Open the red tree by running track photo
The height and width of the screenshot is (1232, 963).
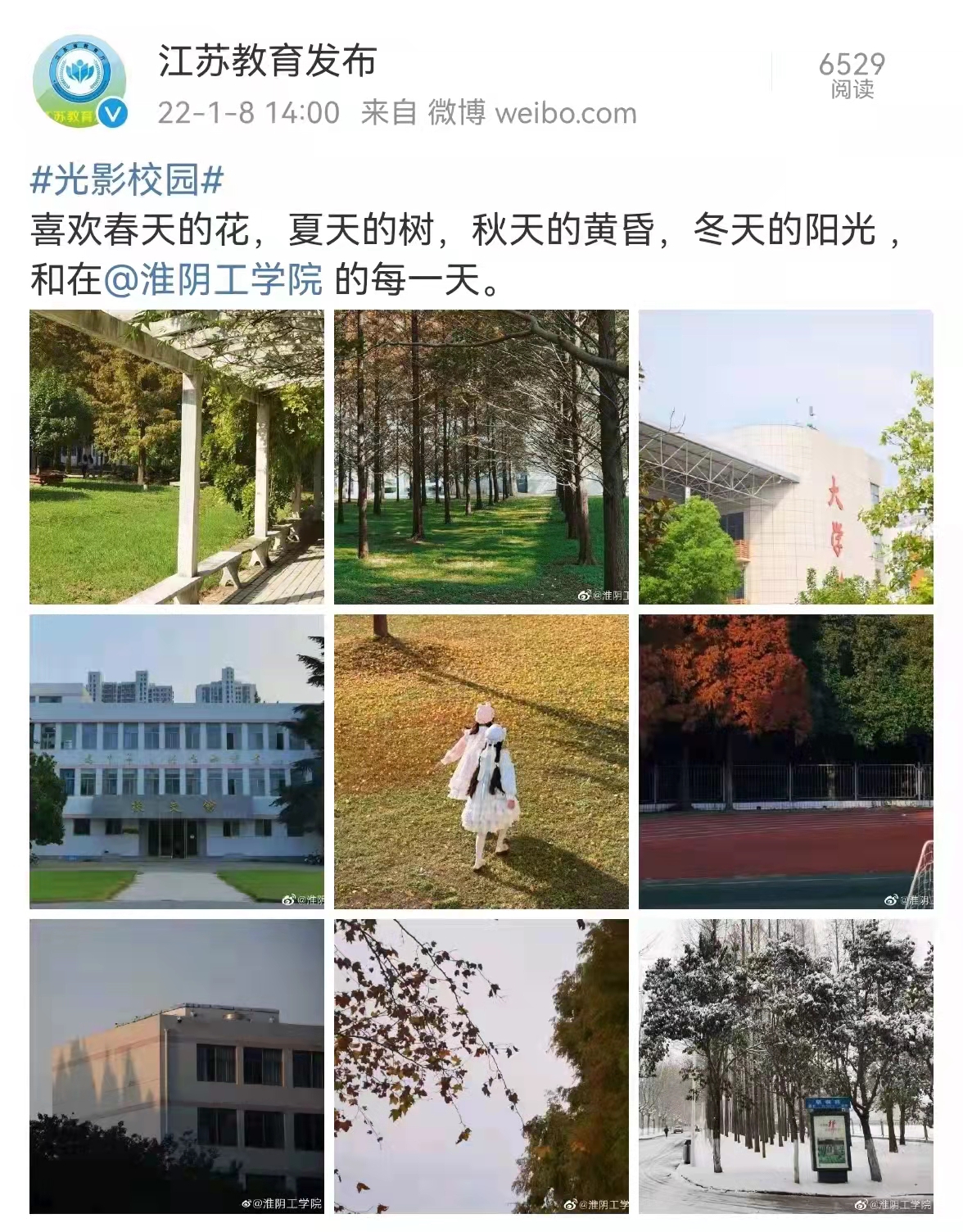(785, 762)
